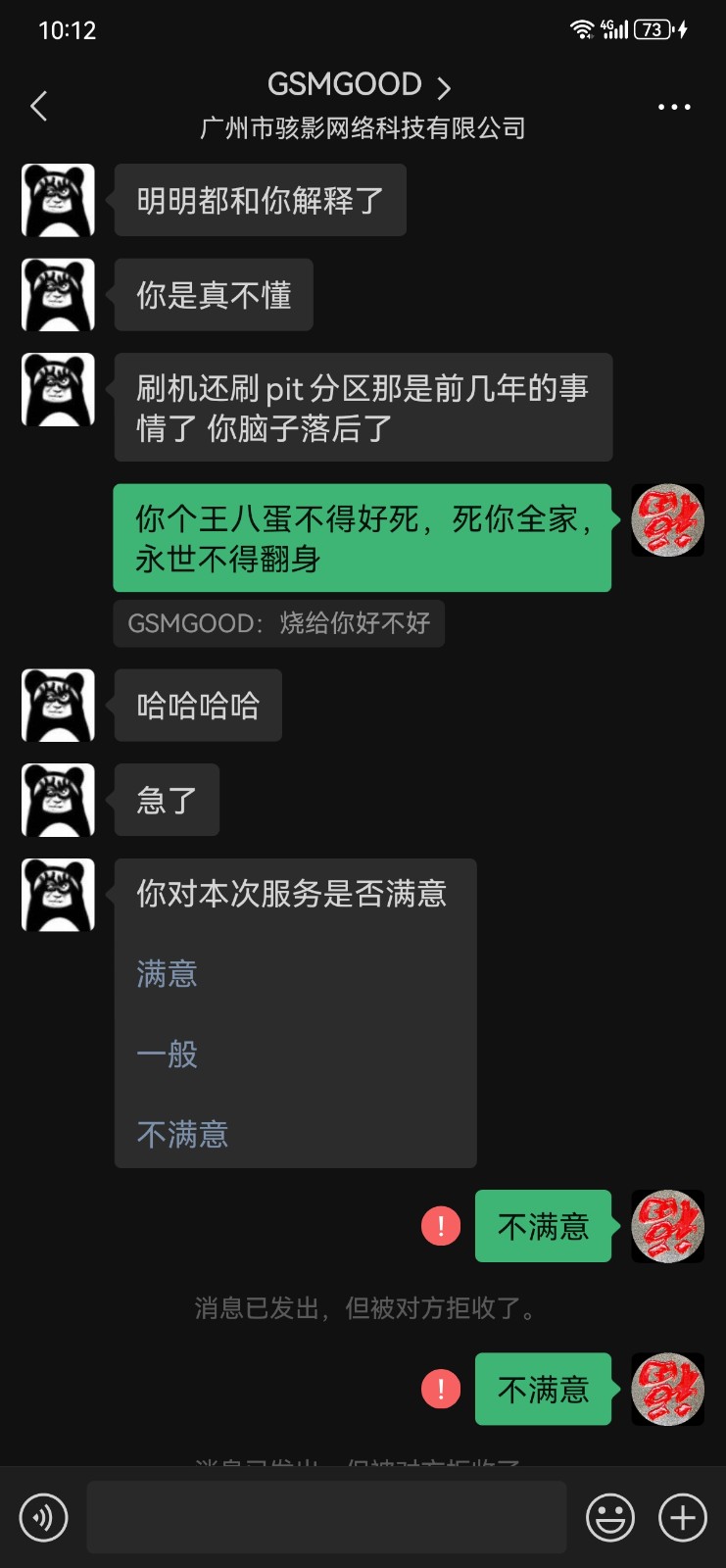
Task: Open the emoji picker
Action: tap(610, 1518)
